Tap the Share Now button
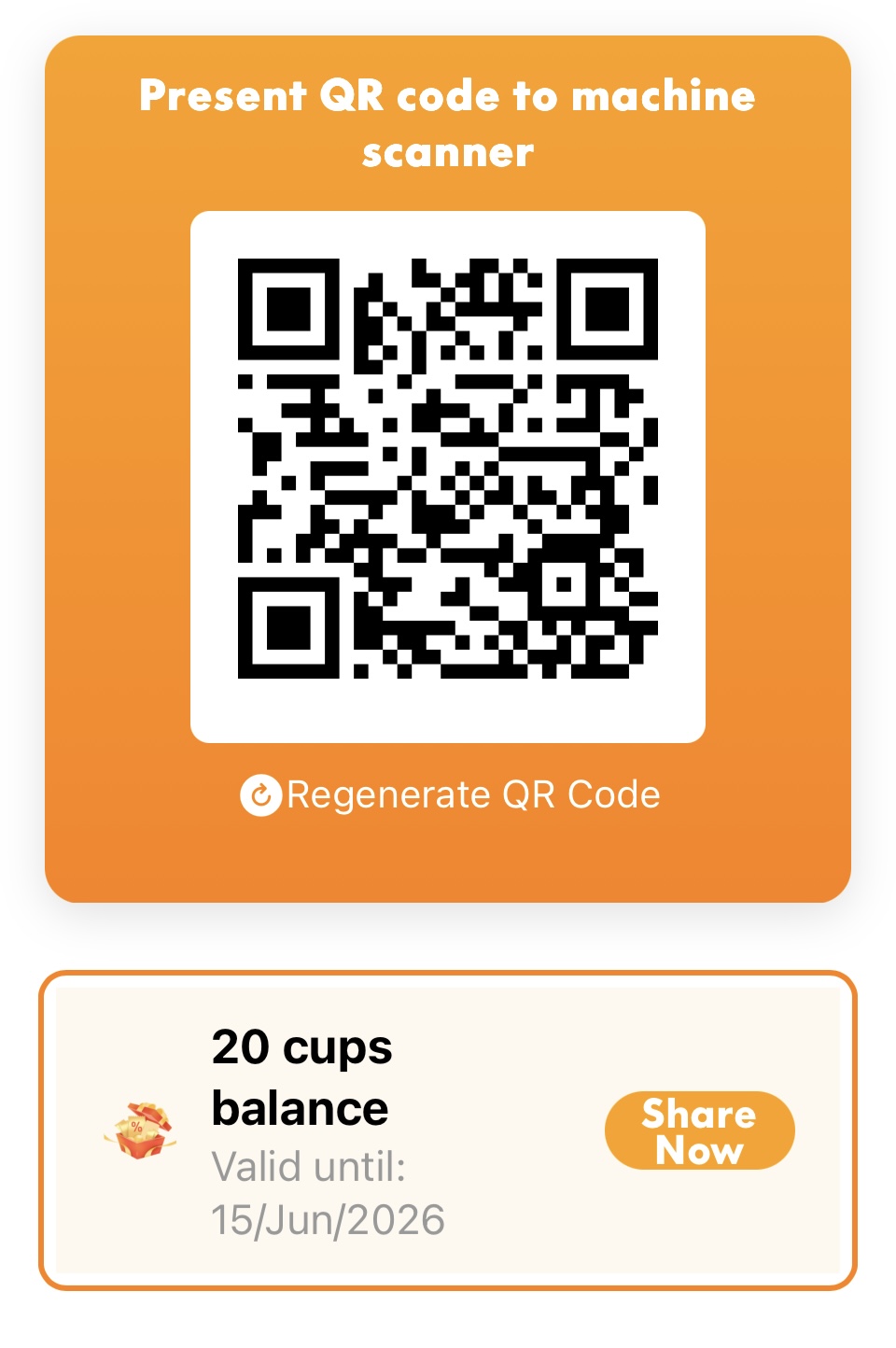Viewport: 896px width, 1348px height. (x=699, y=1130)
